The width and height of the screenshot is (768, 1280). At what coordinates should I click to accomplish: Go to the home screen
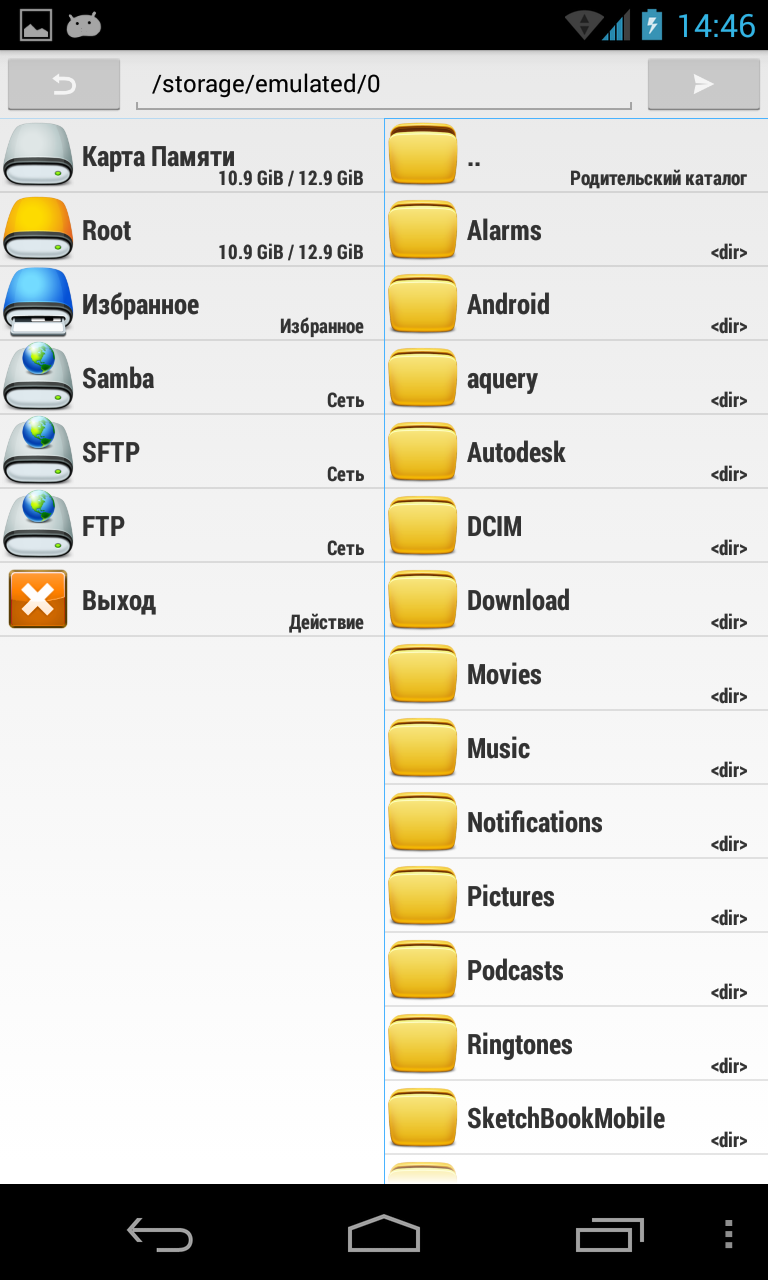coord(384,1234)
